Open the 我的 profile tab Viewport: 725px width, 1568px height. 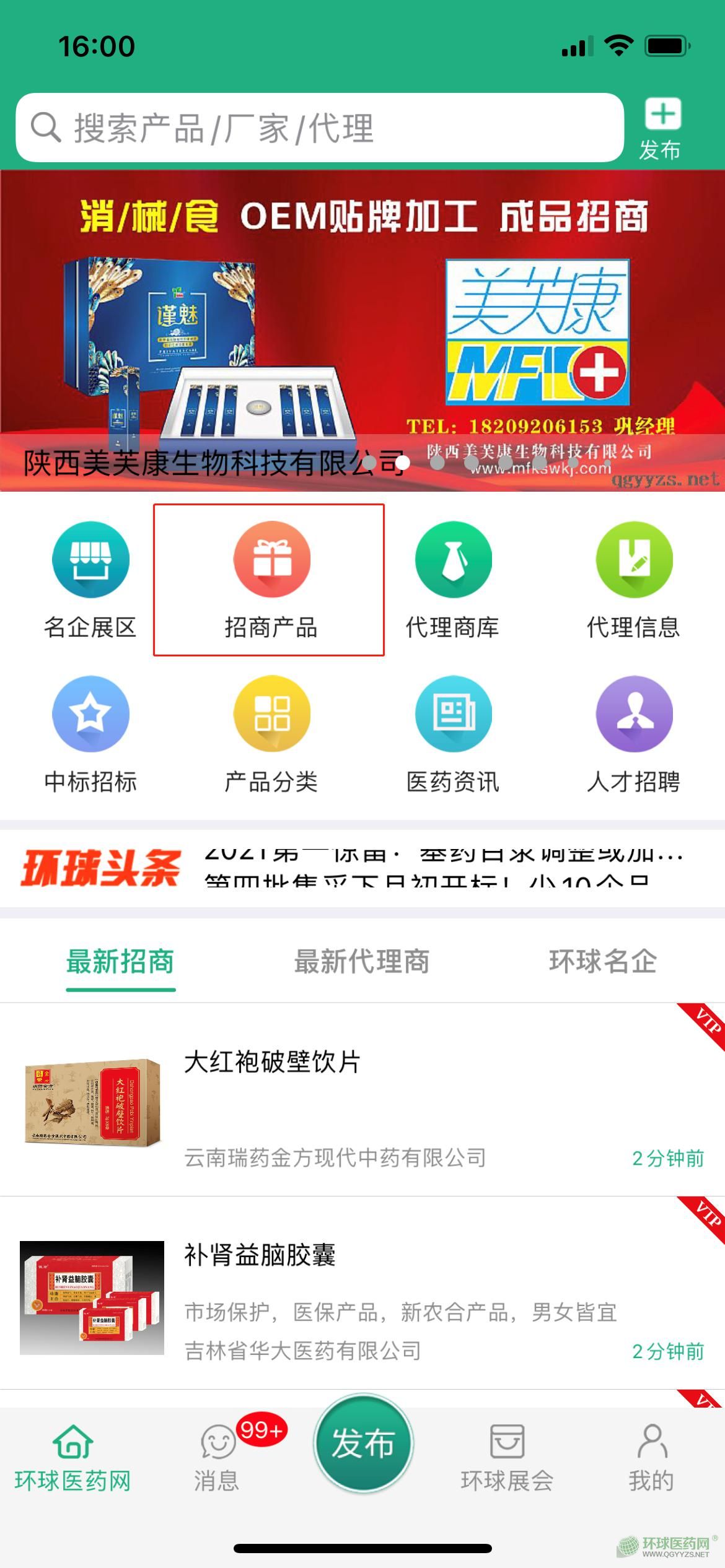[x=651, y=1457]
